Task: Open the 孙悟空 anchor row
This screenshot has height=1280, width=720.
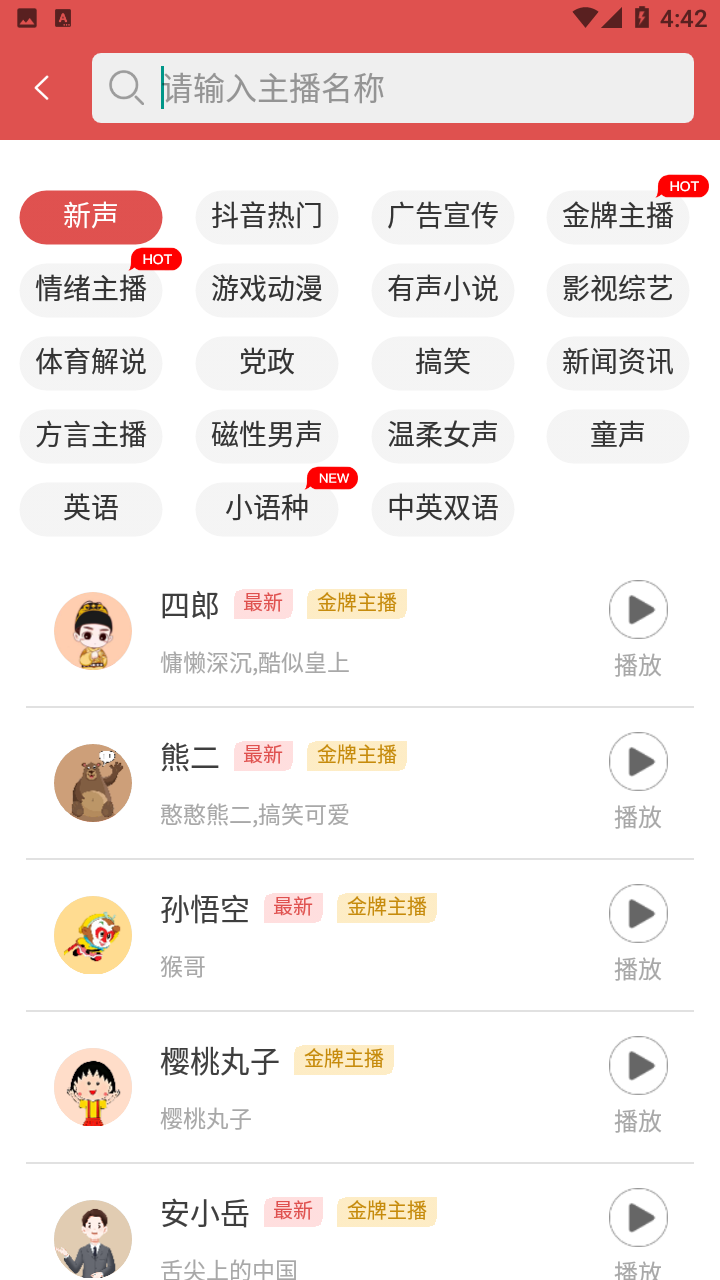Action: click(x=205, y=910)
